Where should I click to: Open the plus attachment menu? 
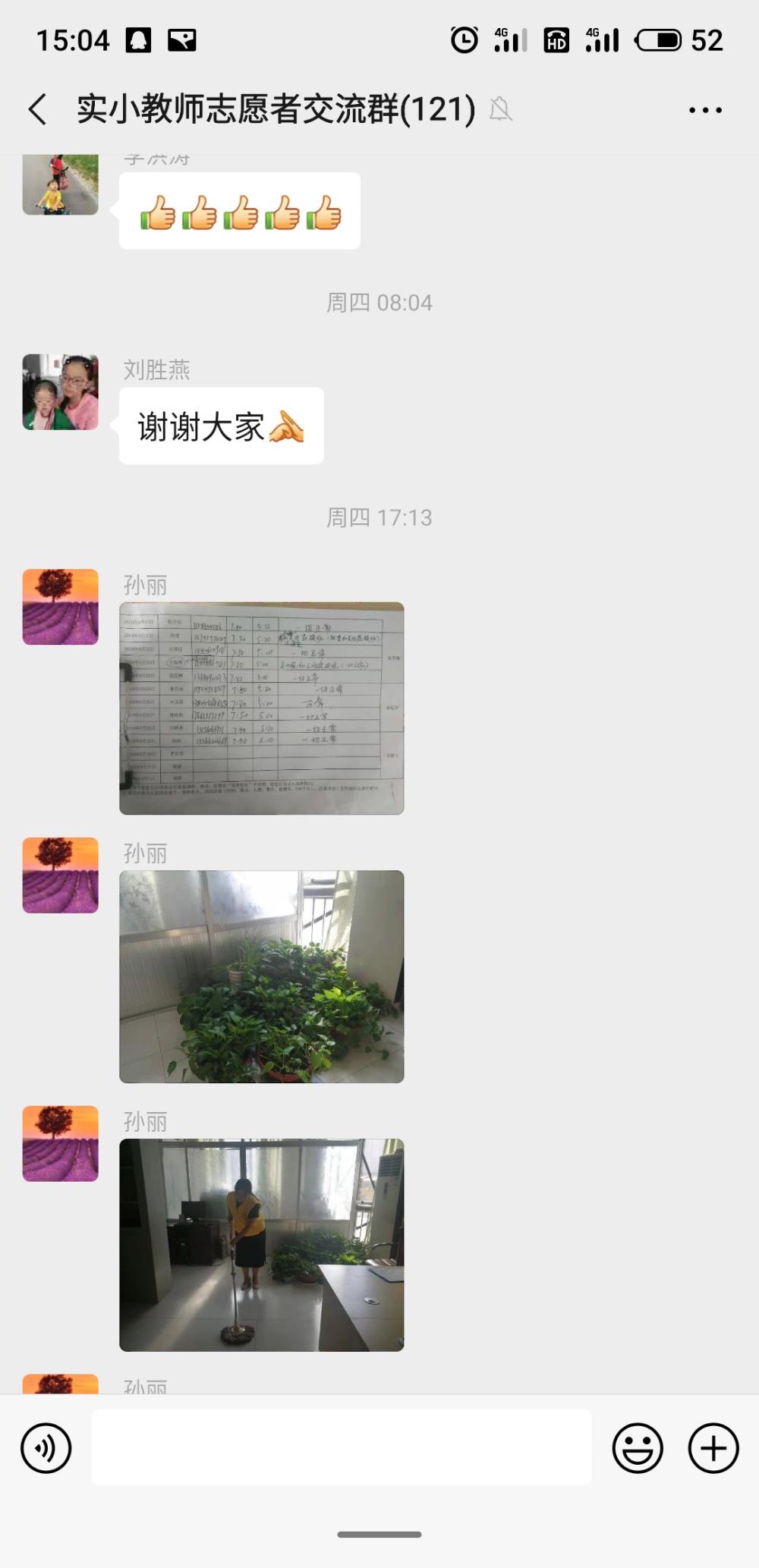(713, 1448)
